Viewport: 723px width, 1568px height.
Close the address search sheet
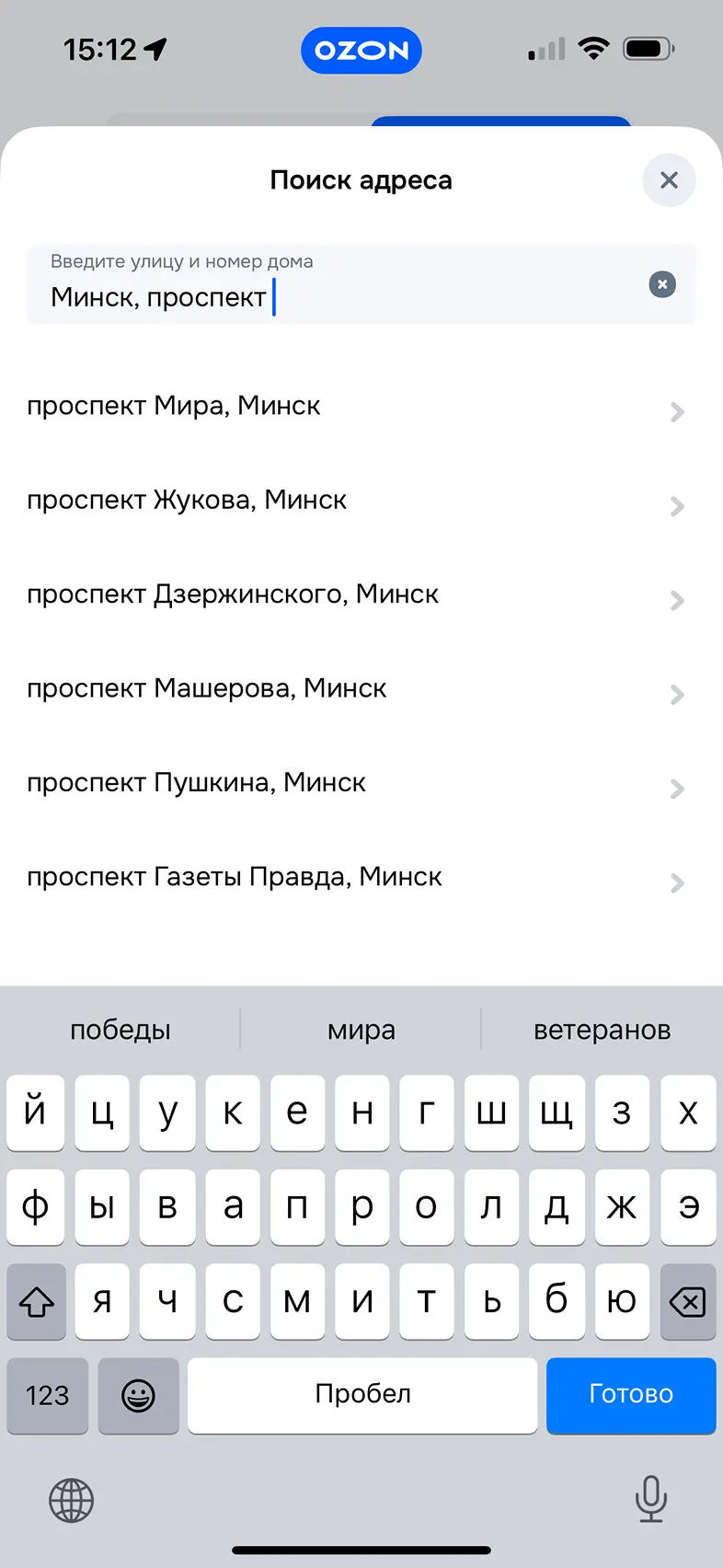point(669,180)
